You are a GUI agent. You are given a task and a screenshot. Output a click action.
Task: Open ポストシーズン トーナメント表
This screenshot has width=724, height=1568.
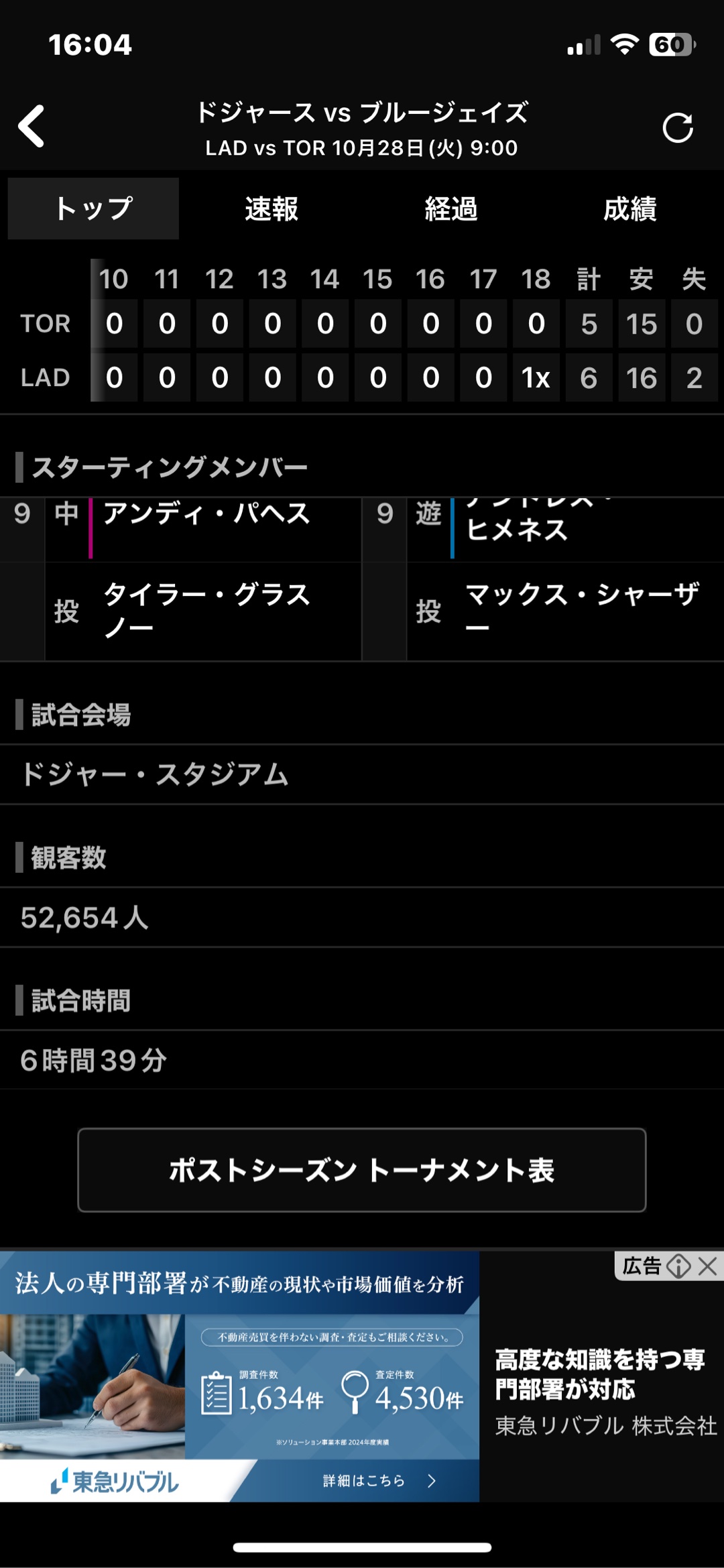[x=362, y=1170]
